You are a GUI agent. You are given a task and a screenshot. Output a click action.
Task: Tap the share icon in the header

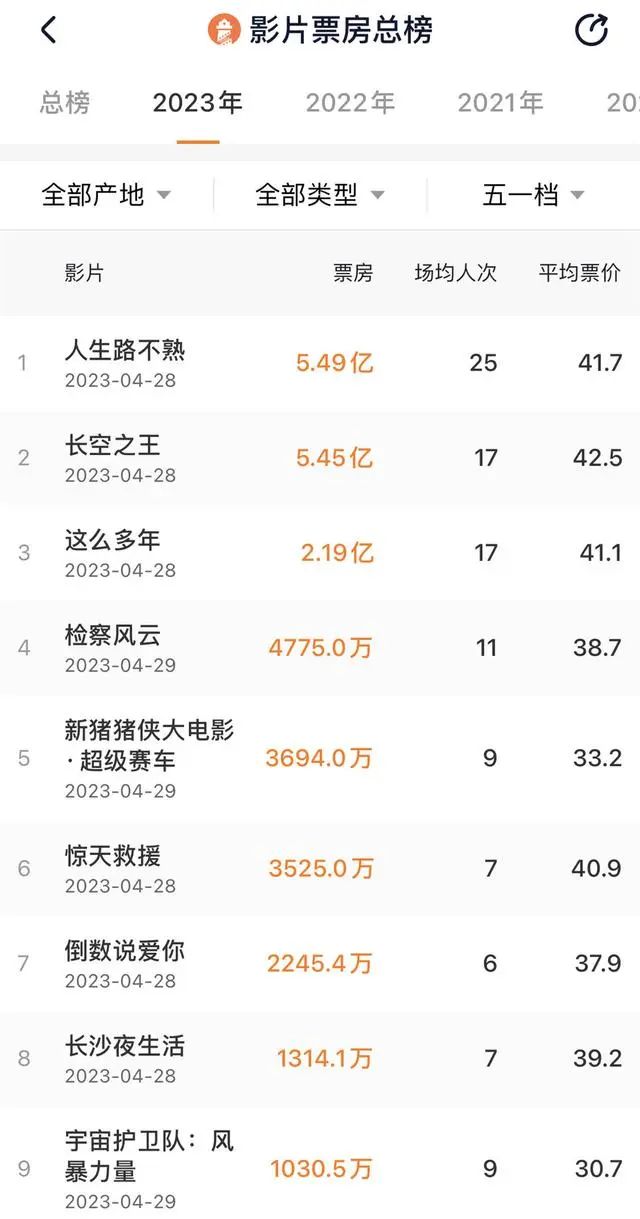pyautogui.click(x=592, y=31)
